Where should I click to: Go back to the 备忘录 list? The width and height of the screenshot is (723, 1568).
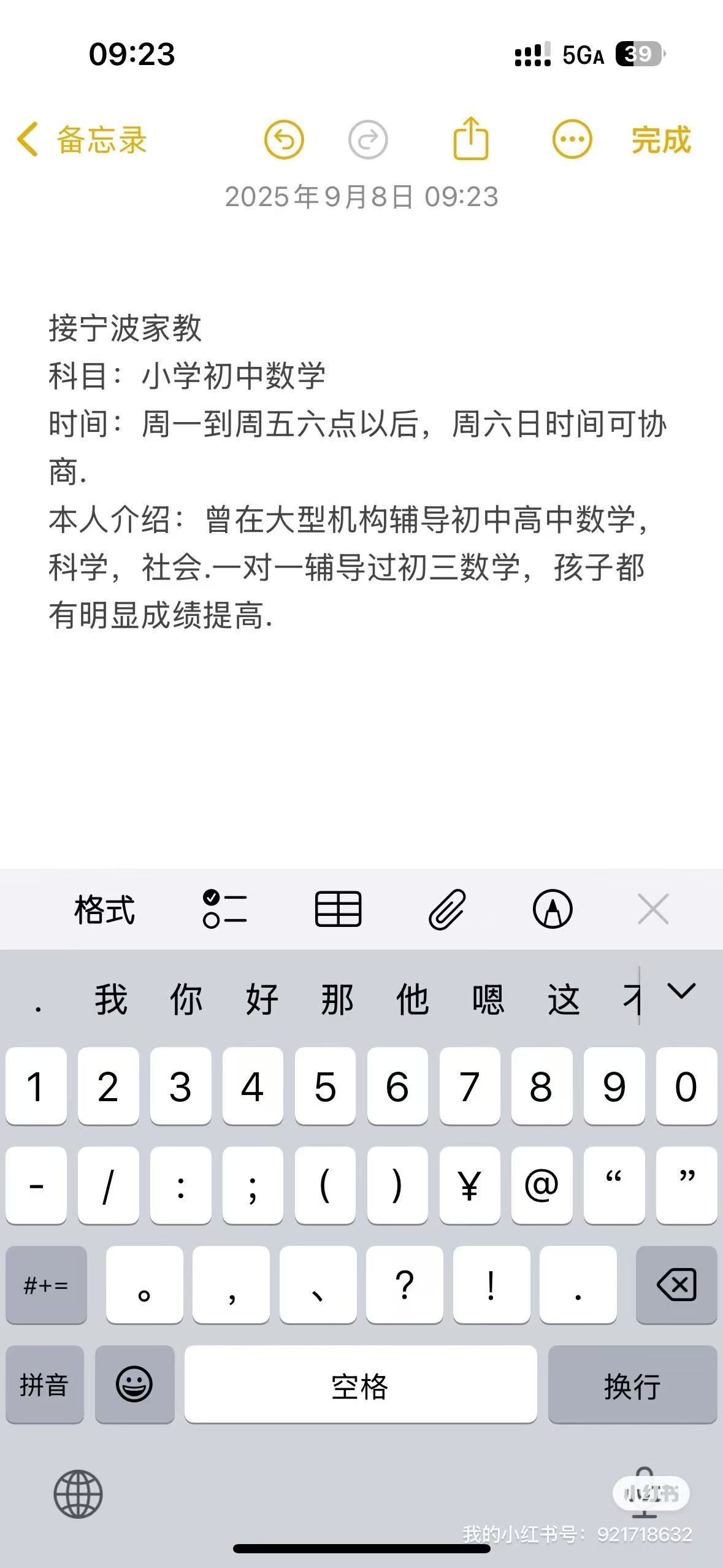[82, 140]
